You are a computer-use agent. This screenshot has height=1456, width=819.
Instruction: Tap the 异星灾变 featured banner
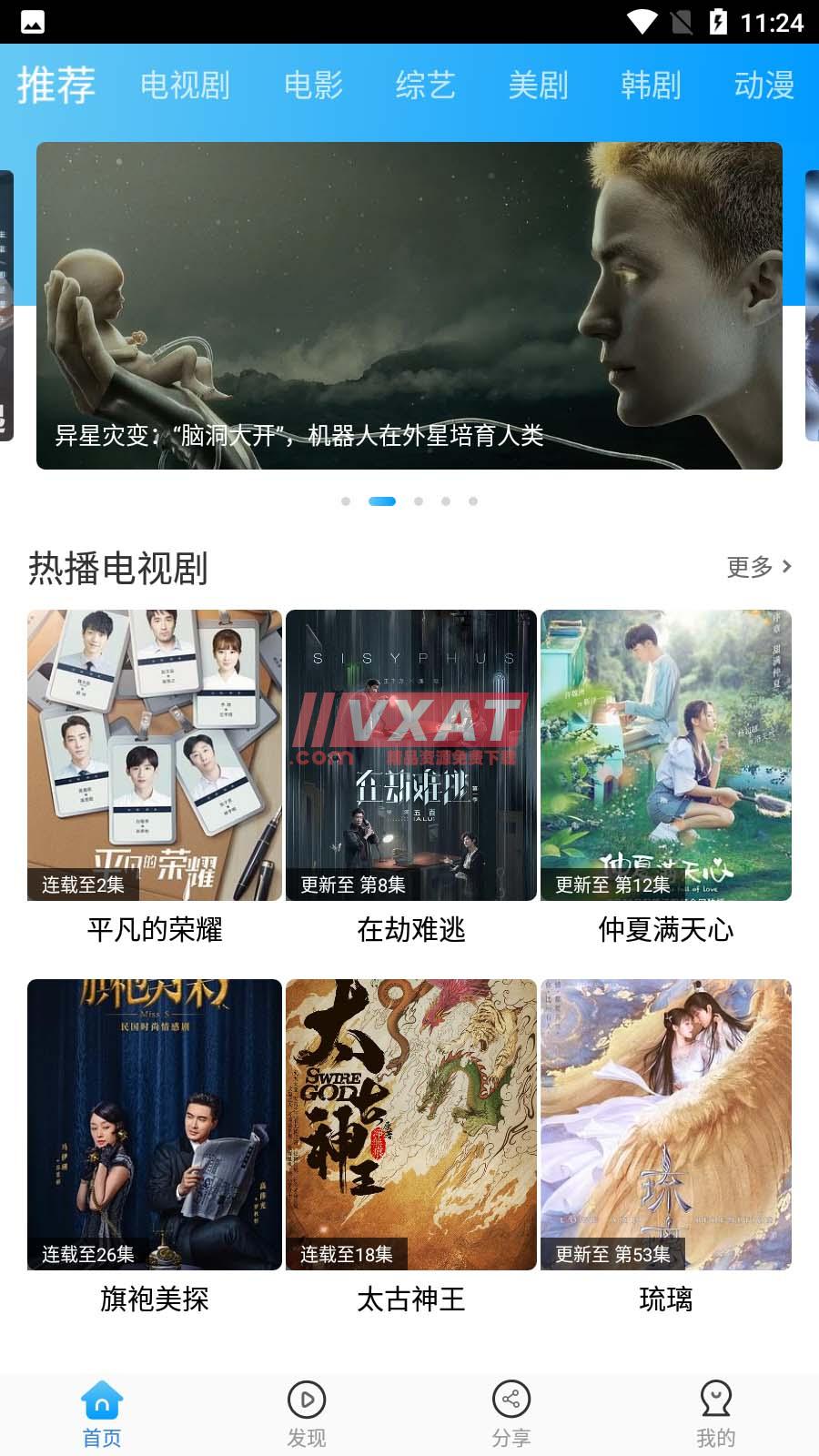point(409,305)
